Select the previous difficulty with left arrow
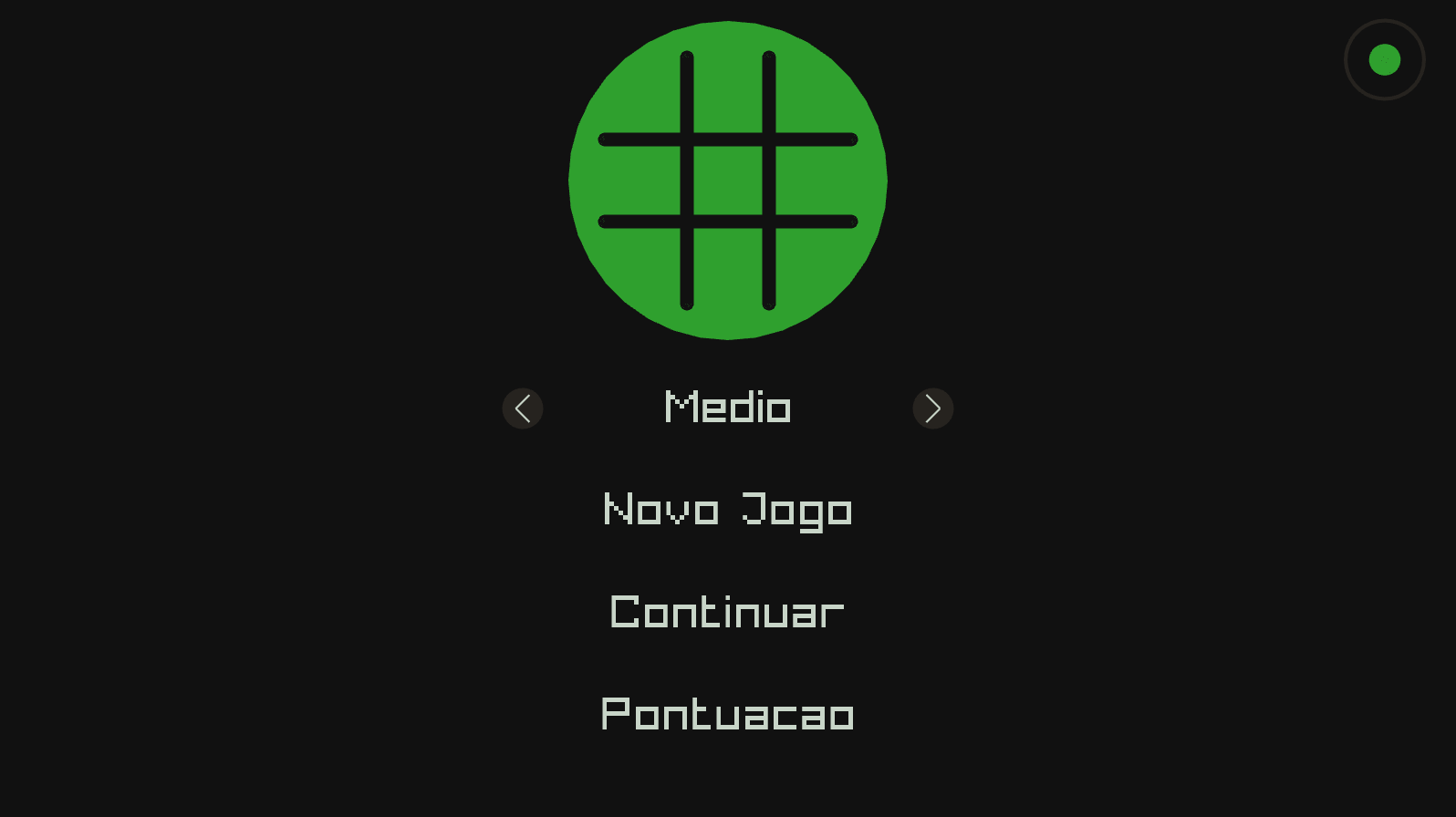 pyautogui.click(x=523, y=408)
